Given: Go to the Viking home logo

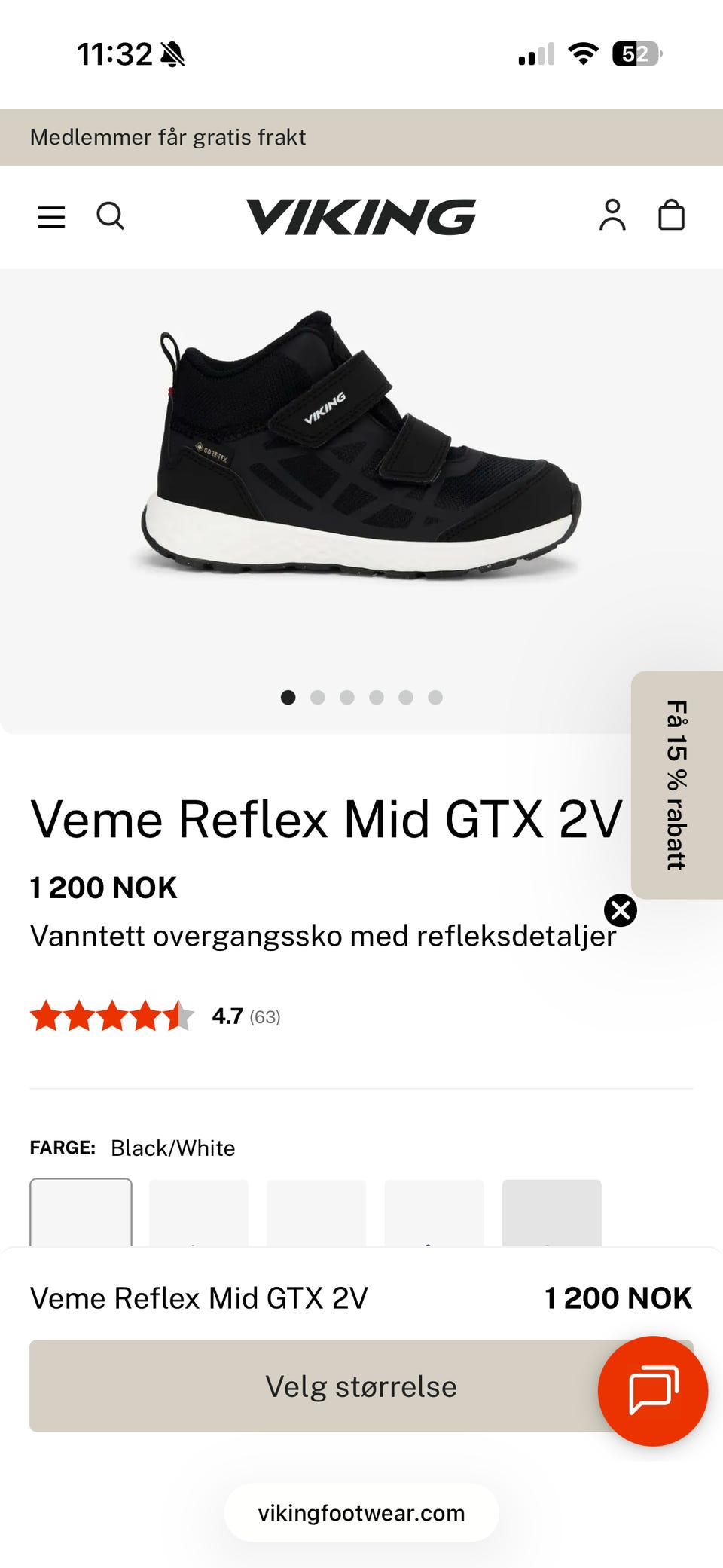Looking at the screenshot, I should click(x=361, y=217).
